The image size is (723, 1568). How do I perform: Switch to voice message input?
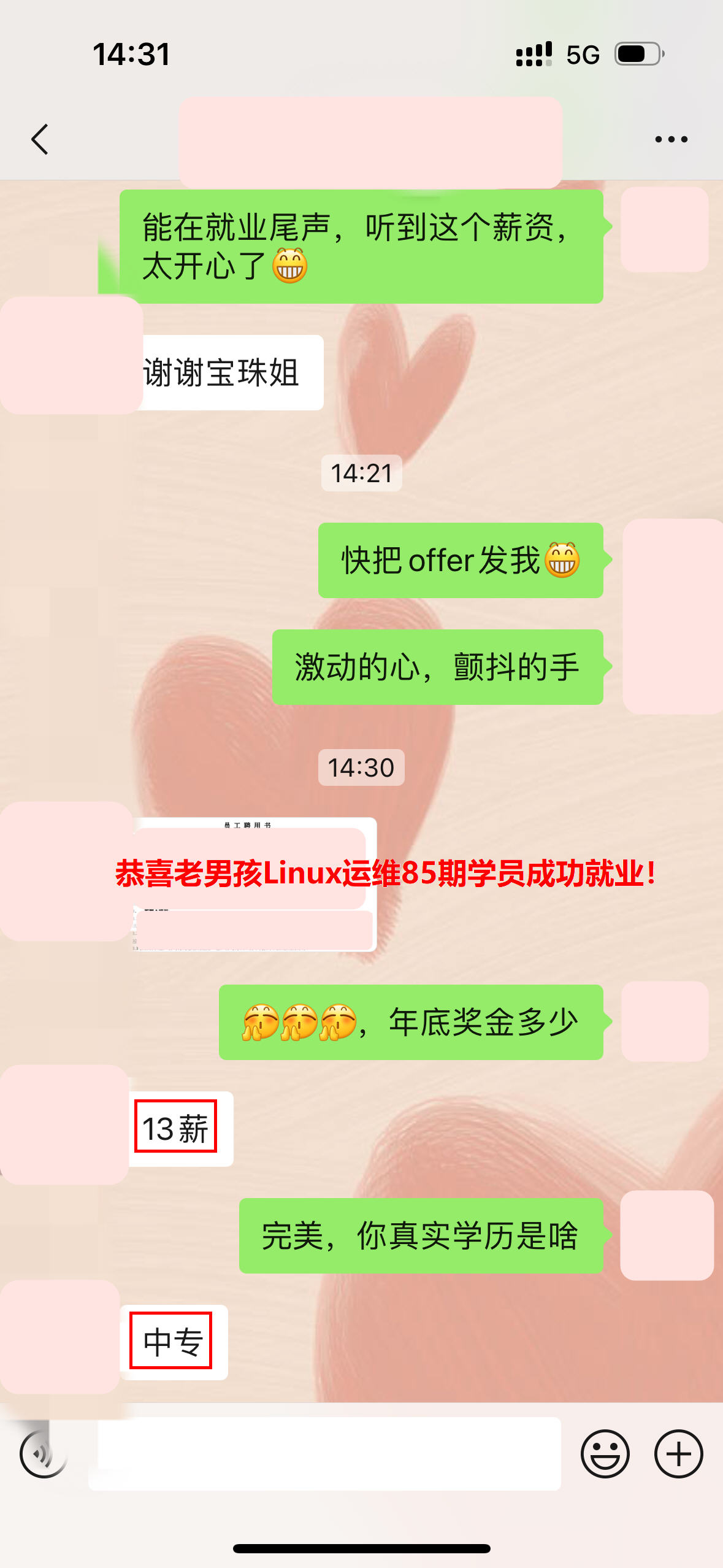click(x=43, y=1453)
